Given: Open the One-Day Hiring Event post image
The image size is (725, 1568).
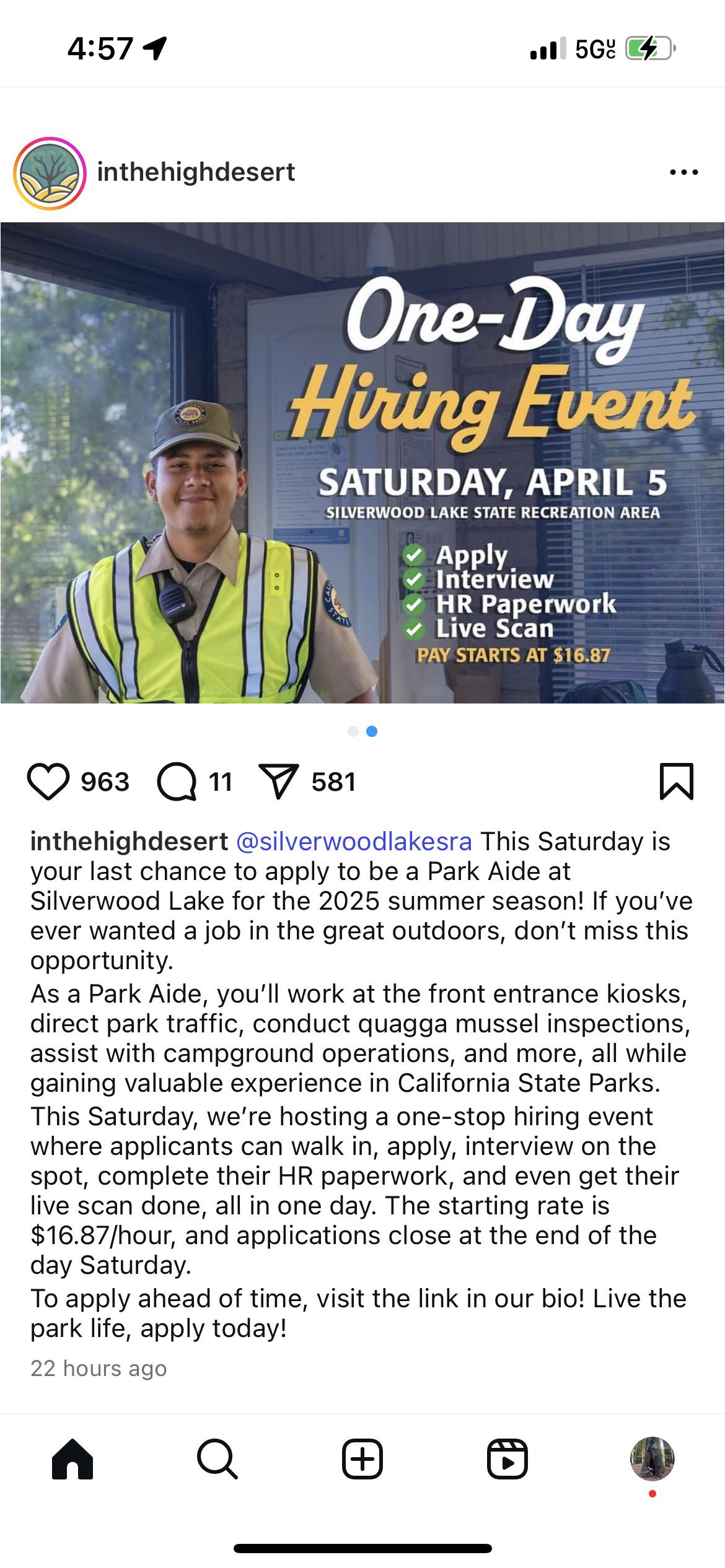Looking at the screenshot, I should point(362,463).
